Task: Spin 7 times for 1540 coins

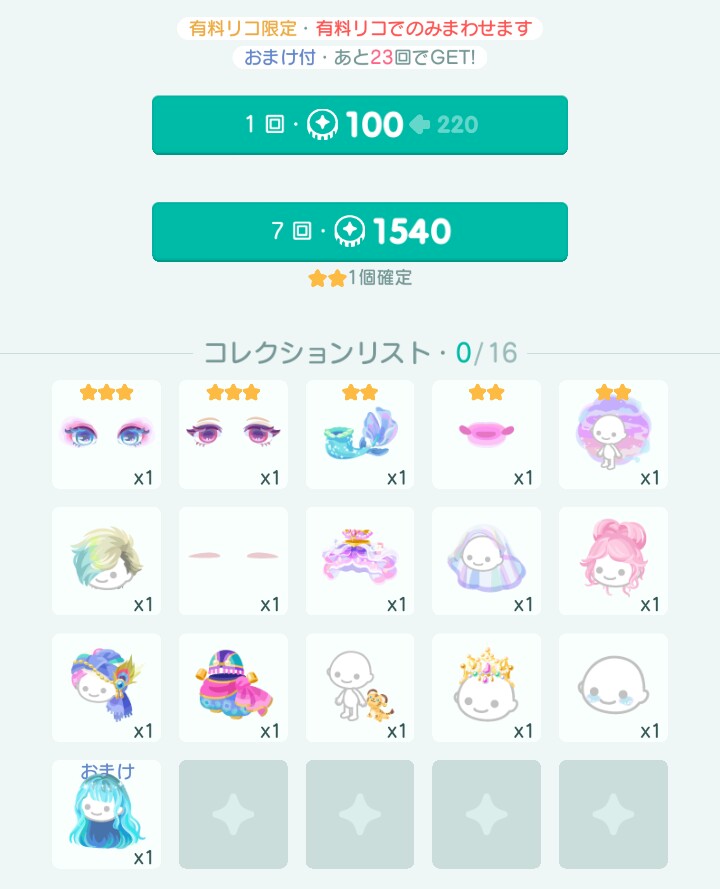Action: click(359, 232)
